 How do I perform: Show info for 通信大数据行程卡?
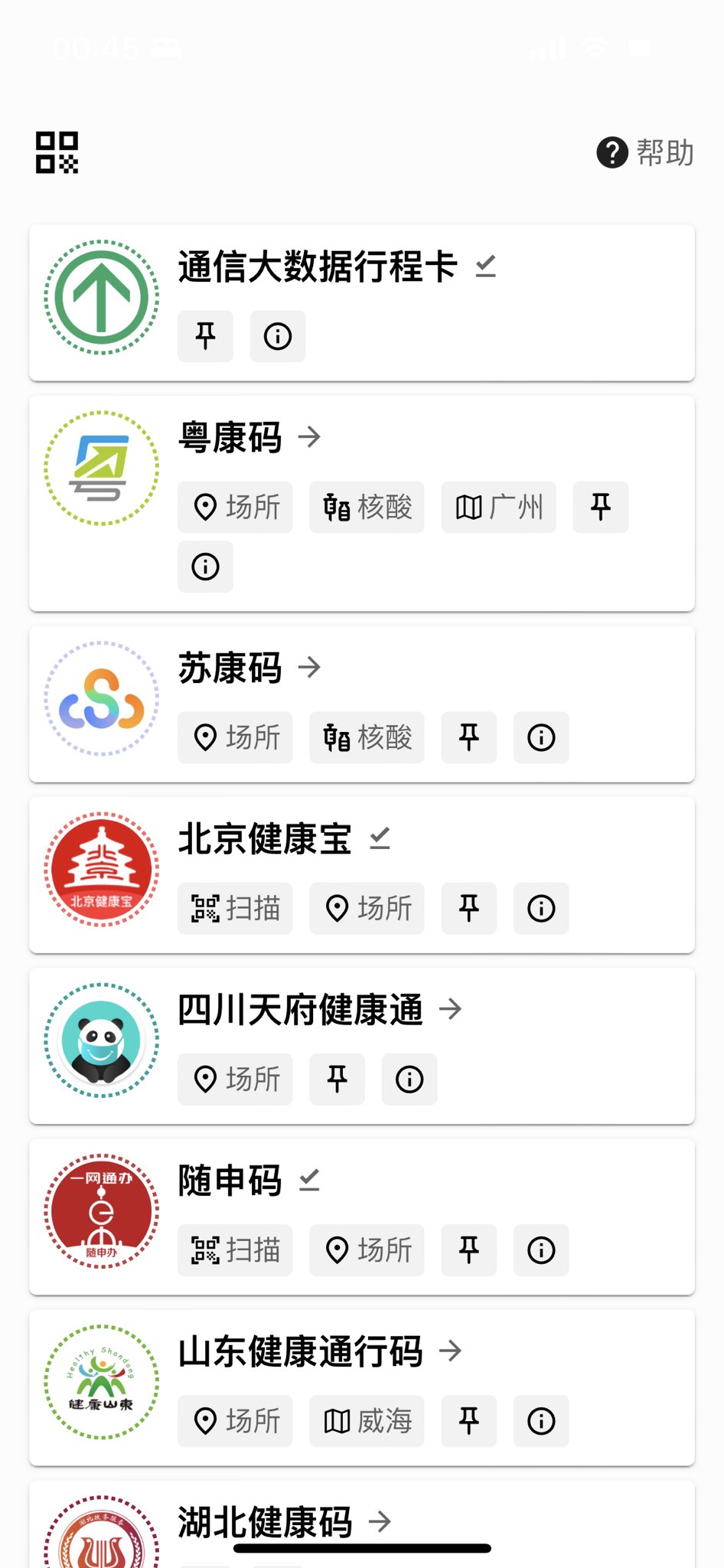[x=278, y=336]
